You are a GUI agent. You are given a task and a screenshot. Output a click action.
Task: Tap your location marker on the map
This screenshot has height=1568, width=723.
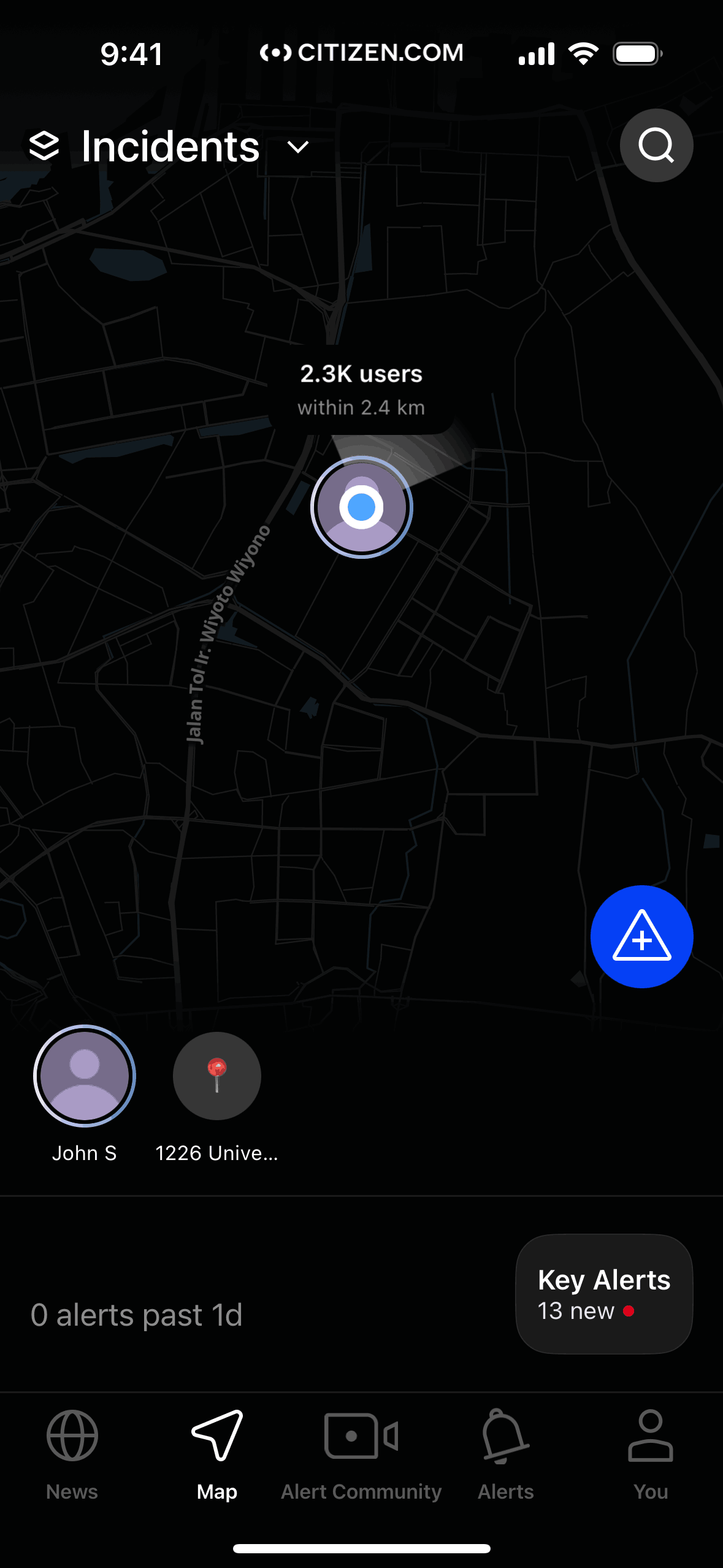click(x=361, y=507)
